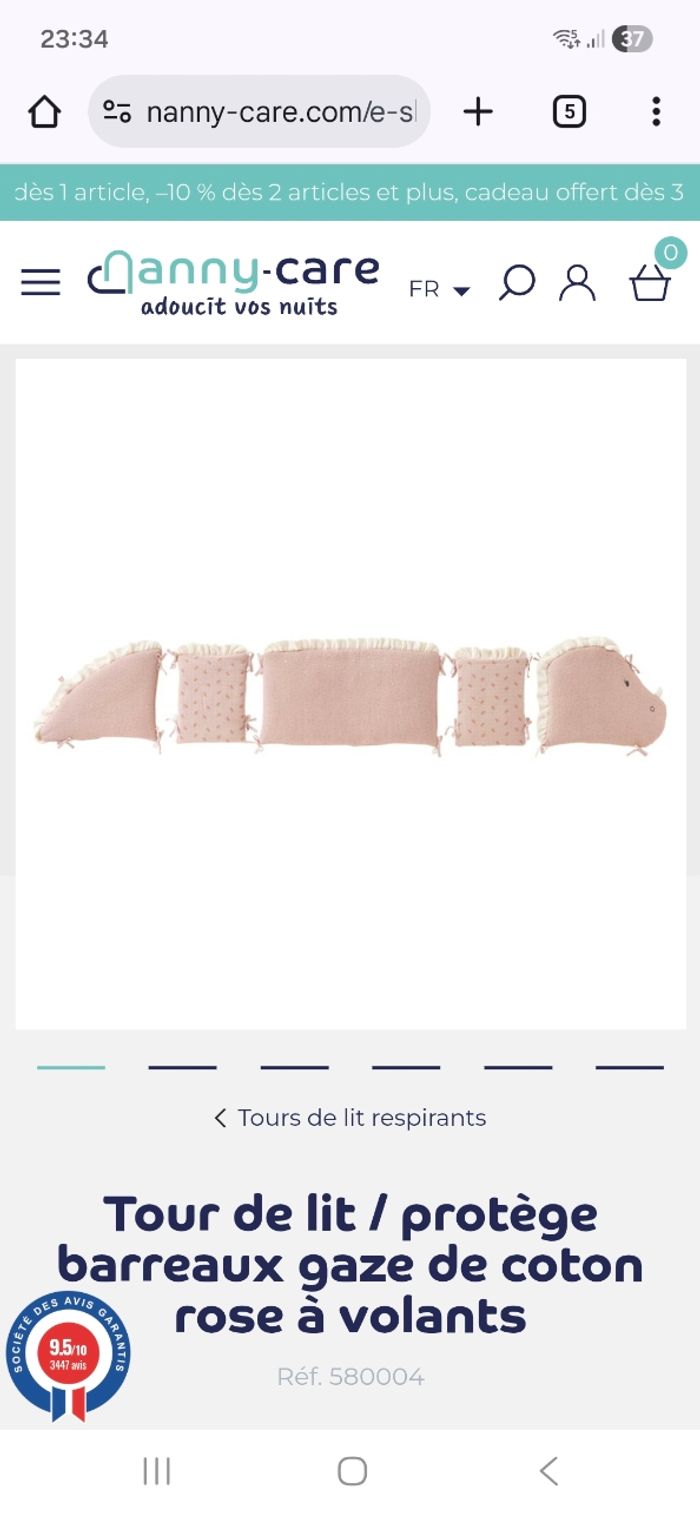Open a new browser tab

[x=478, y=112]
